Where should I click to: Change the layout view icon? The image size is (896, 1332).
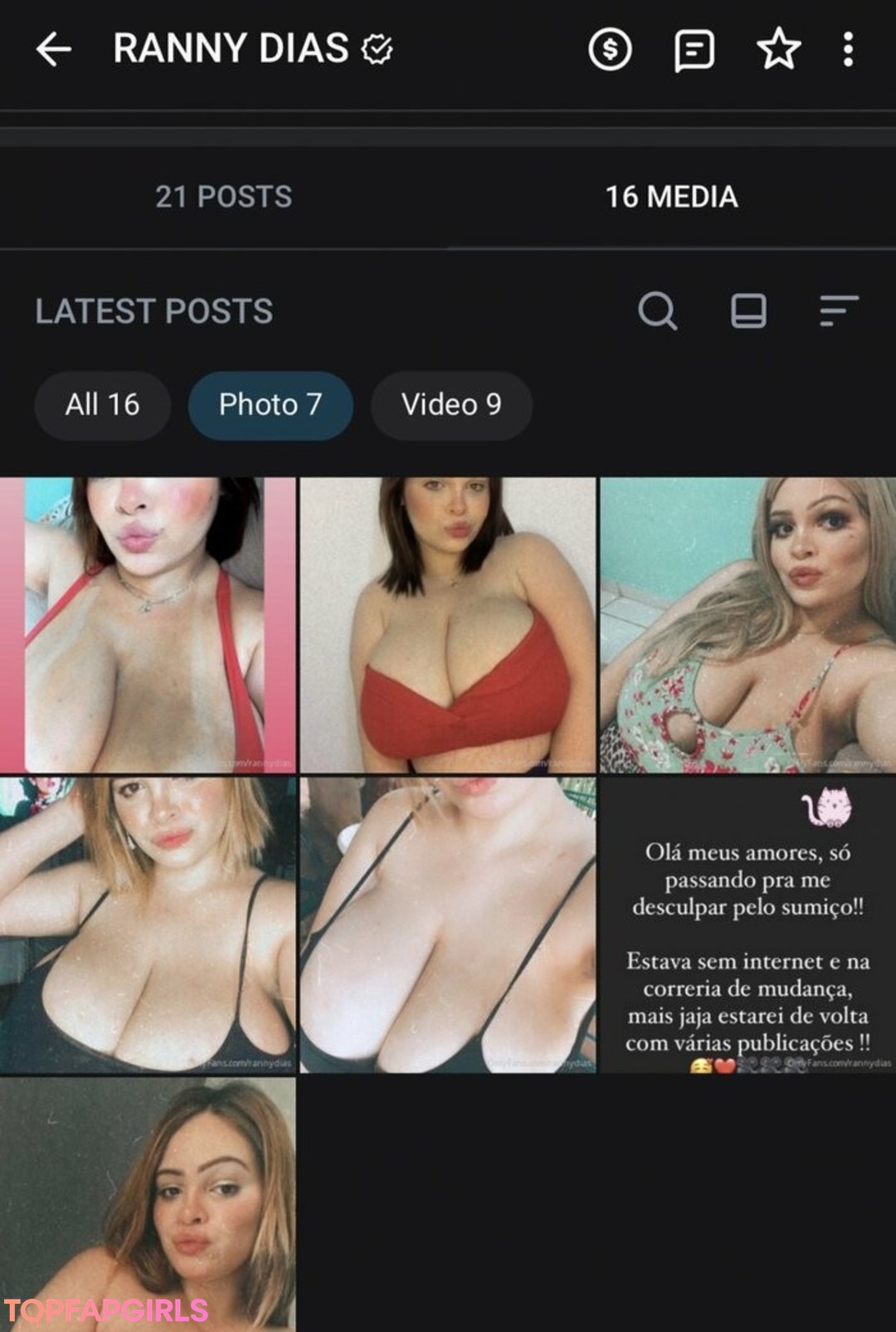pos(747,311)
